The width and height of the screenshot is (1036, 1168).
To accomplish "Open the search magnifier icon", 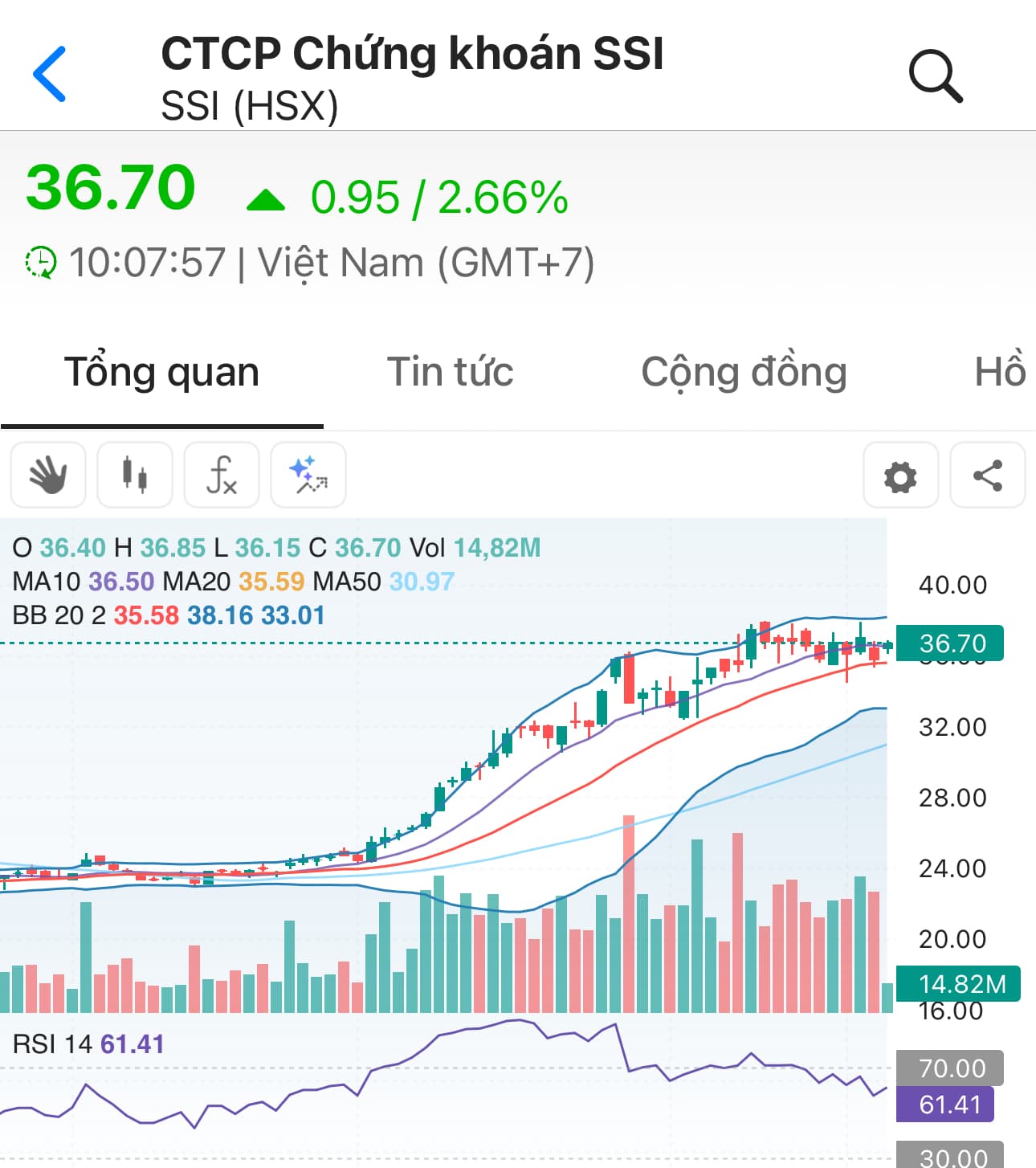I will tap(935, 76).
